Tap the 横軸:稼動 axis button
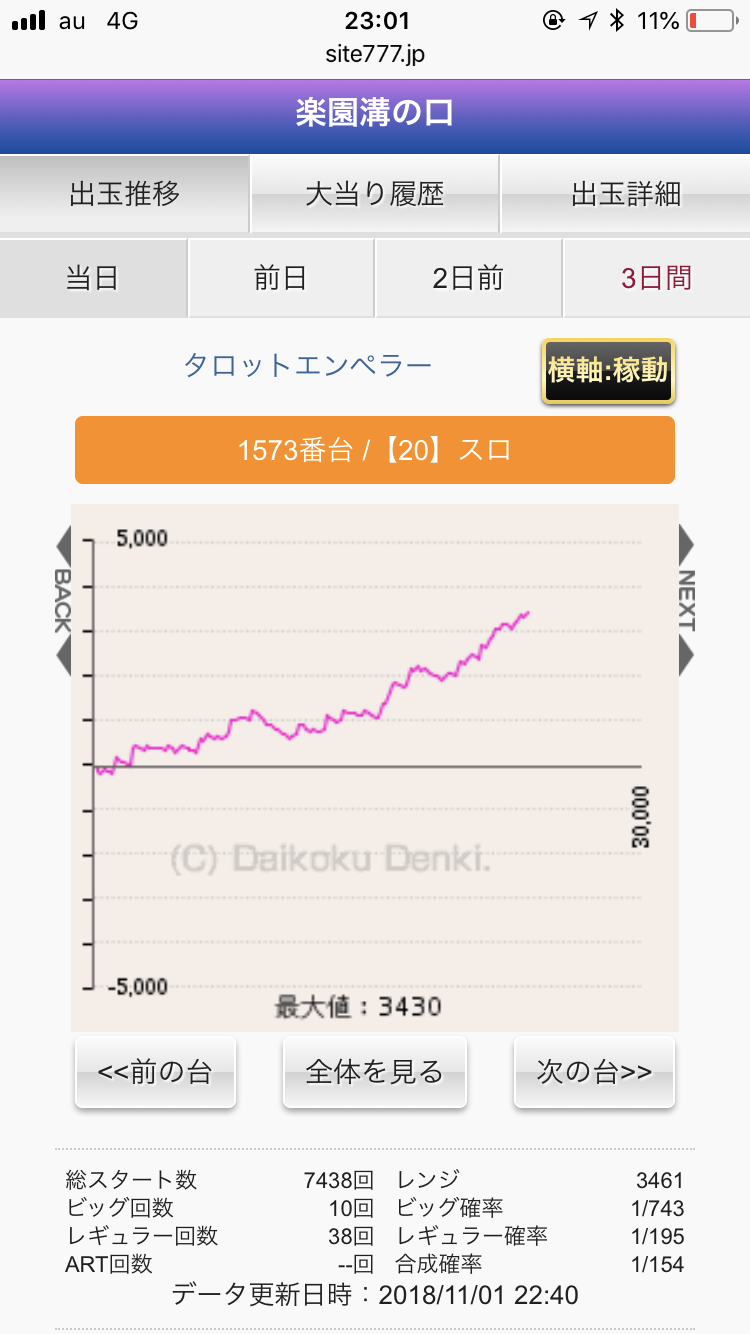750x1334 pixels. (x=608, y=371)
